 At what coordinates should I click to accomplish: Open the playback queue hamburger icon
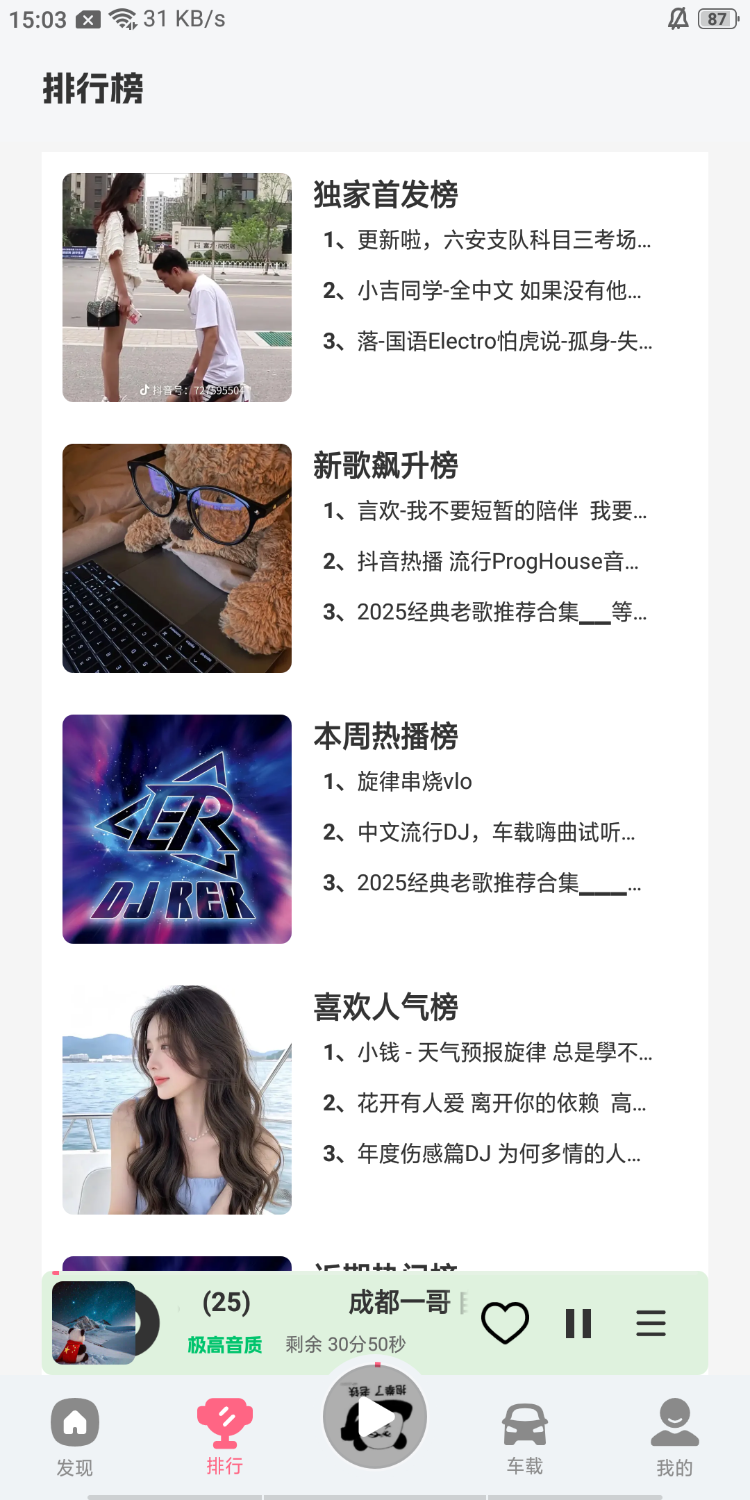(651, 1322)
